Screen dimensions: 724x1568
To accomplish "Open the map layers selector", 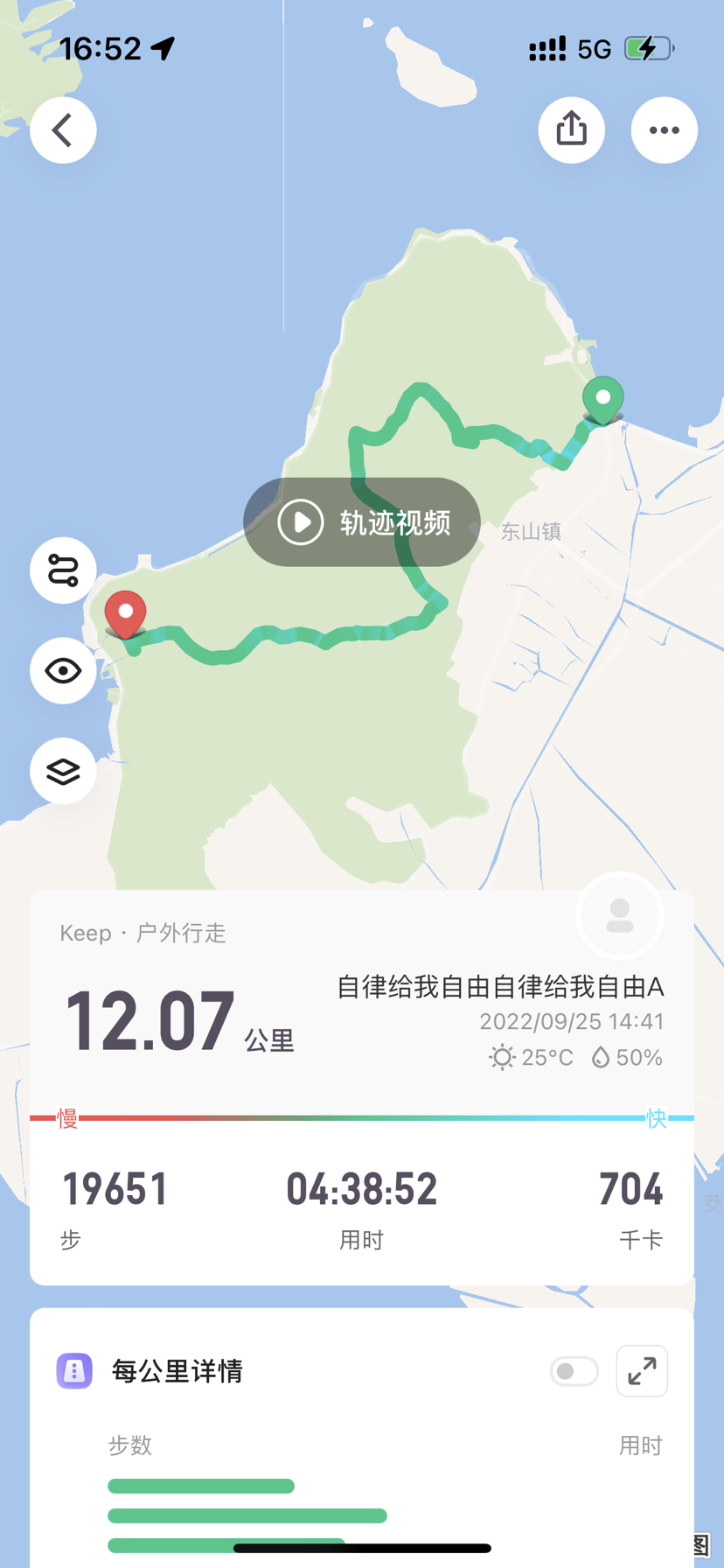I will [63, 772].
